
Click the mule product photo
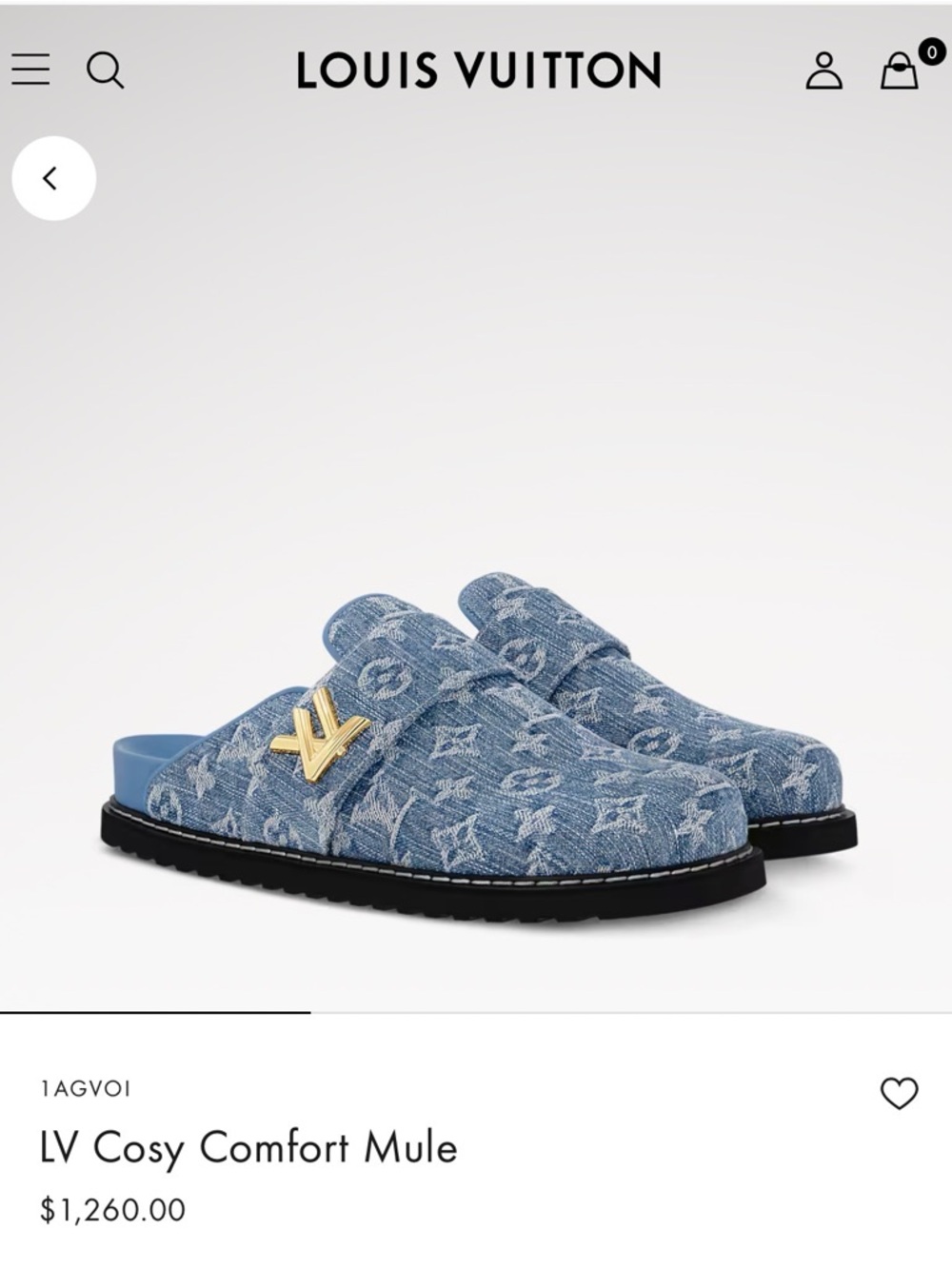click(x=476, y=752)
